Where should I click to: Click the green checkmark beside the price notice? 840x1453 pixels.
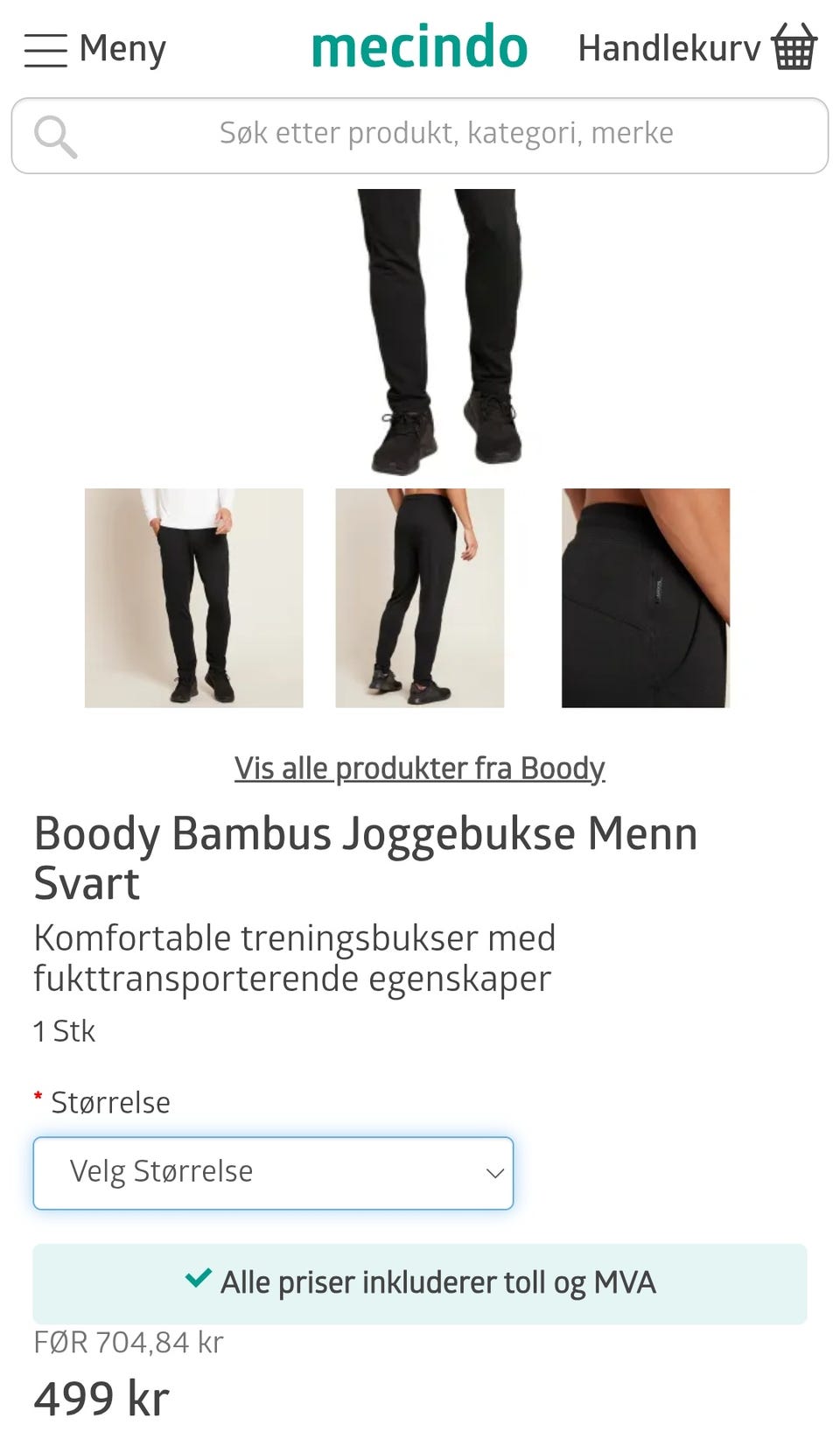199,1281
